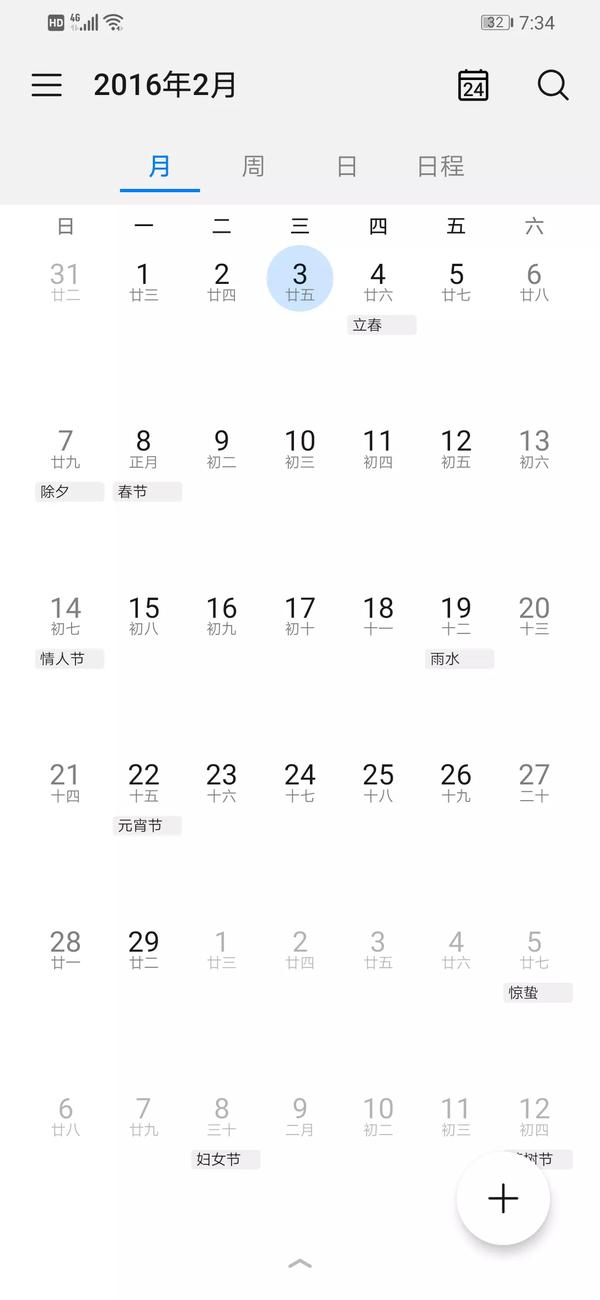Image resolution: width=600 pixels, height=1300 pixels.
Task: Open the 2016年2月 month title picker
Action: pos(165,85)
